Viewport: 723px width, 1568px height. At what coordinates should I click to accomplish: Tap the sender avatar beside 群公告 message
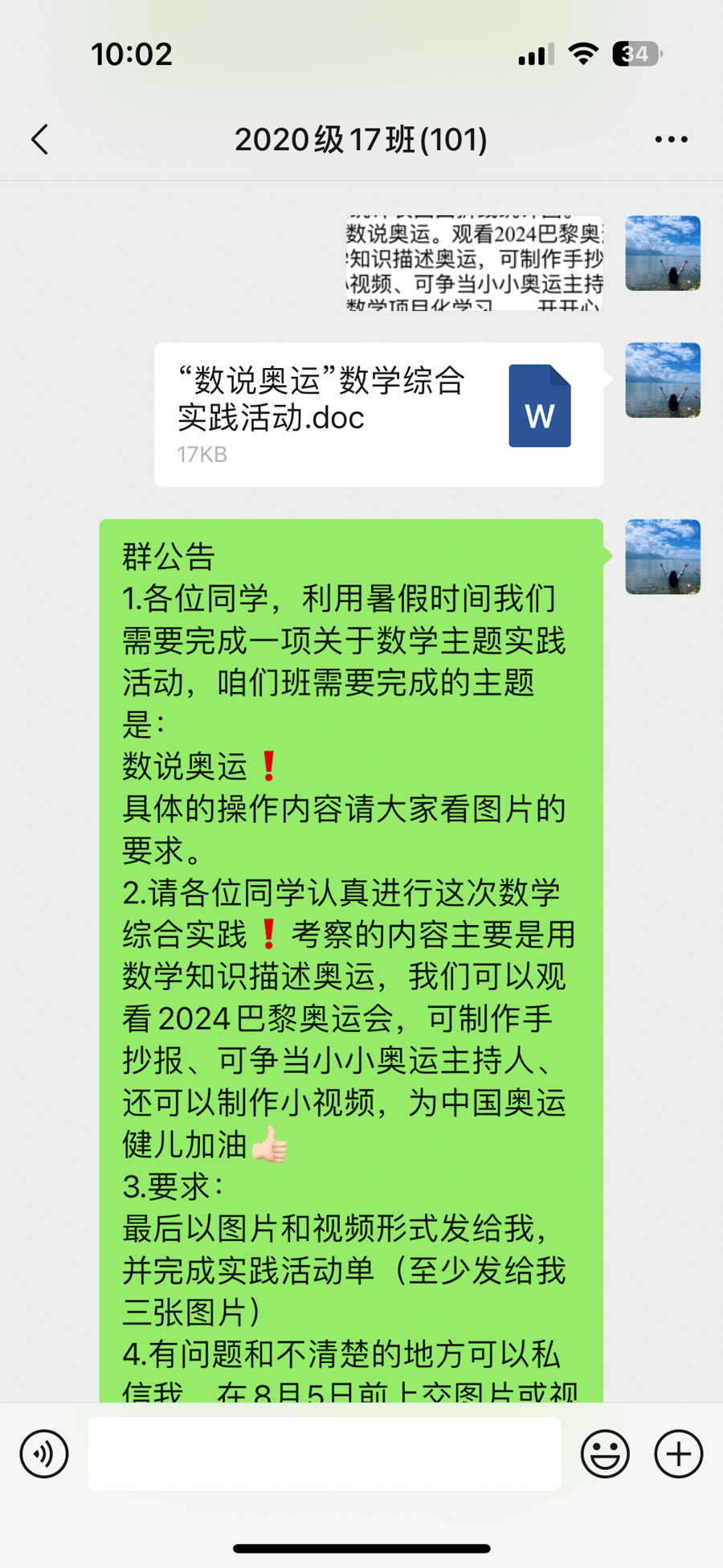coord(663,557)
